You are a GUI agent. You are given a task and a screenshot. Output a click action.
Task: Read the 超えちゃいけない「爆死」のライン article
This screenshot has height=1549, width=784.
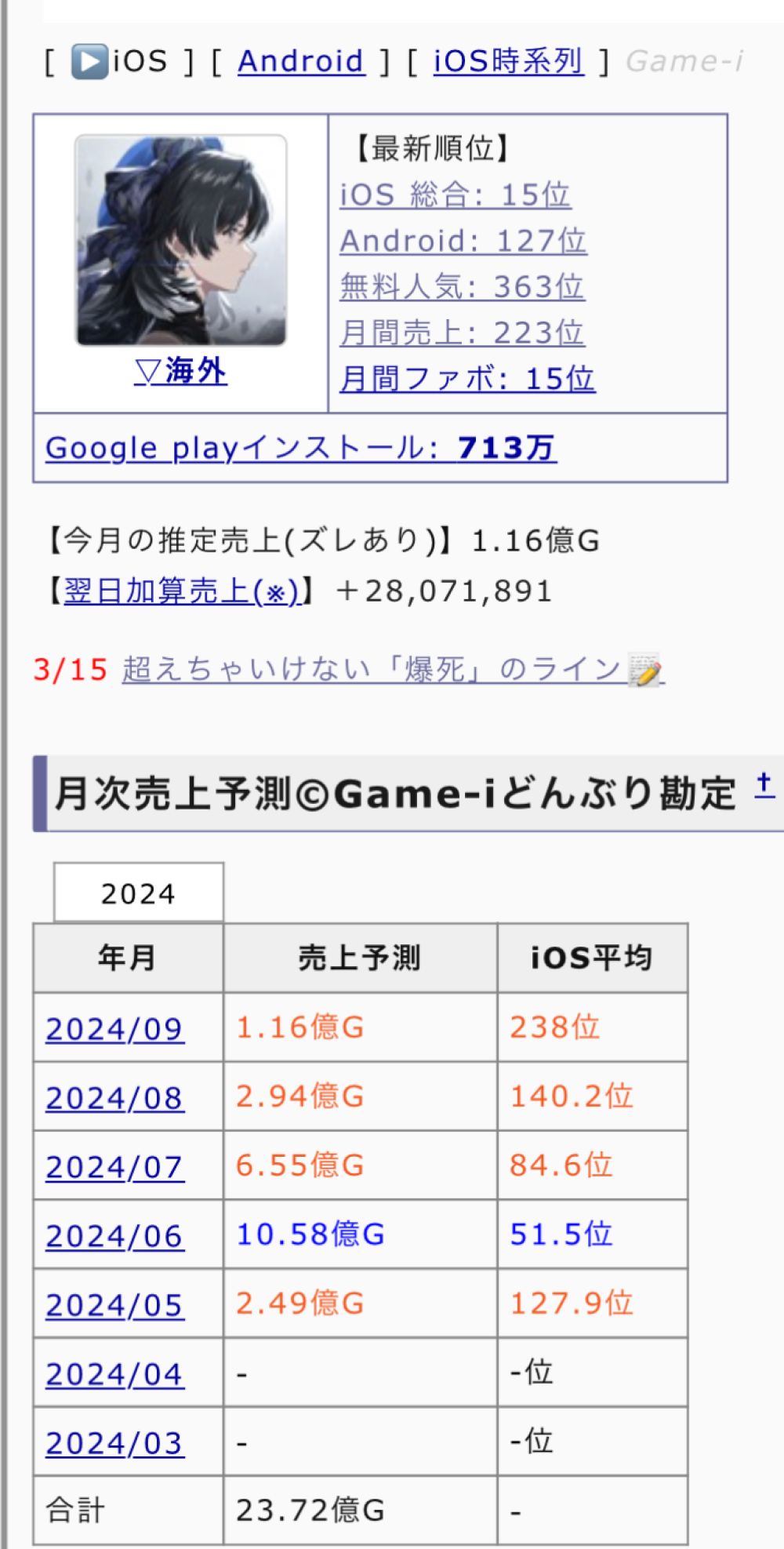[392, 670]
